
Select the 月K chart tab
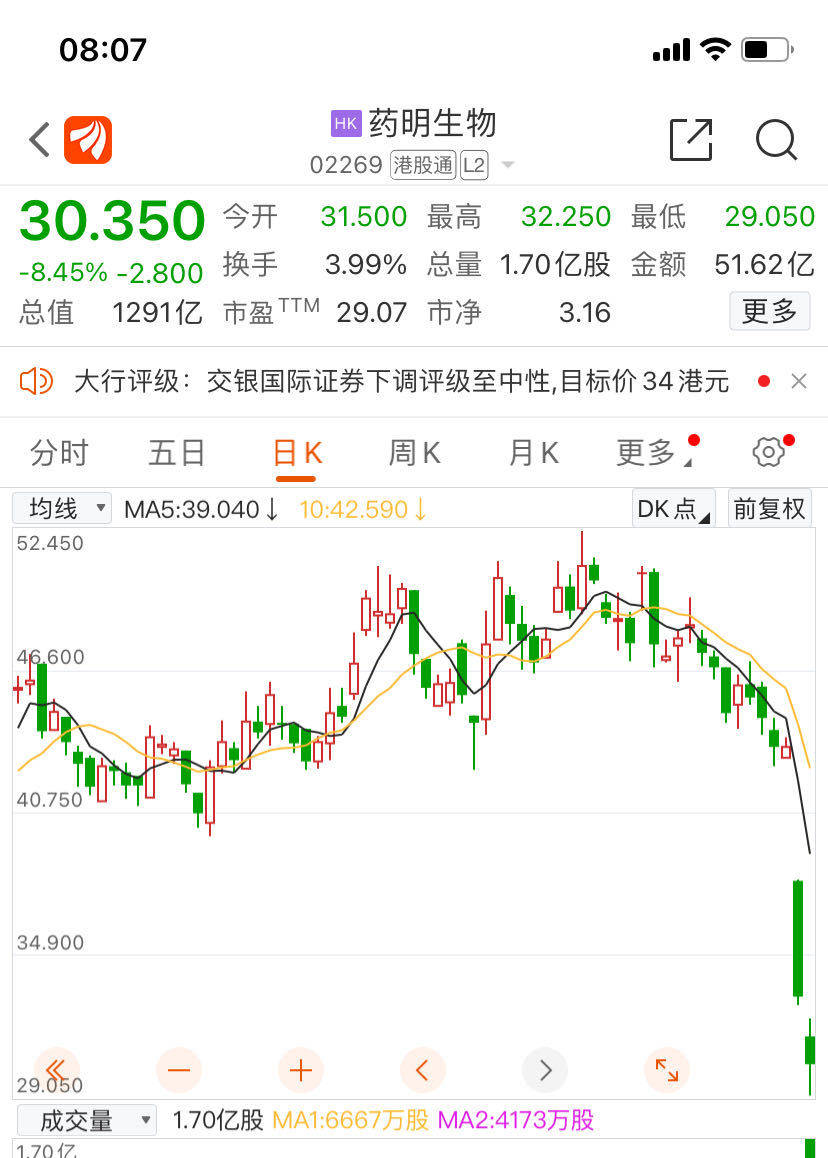tap(533, 453)
